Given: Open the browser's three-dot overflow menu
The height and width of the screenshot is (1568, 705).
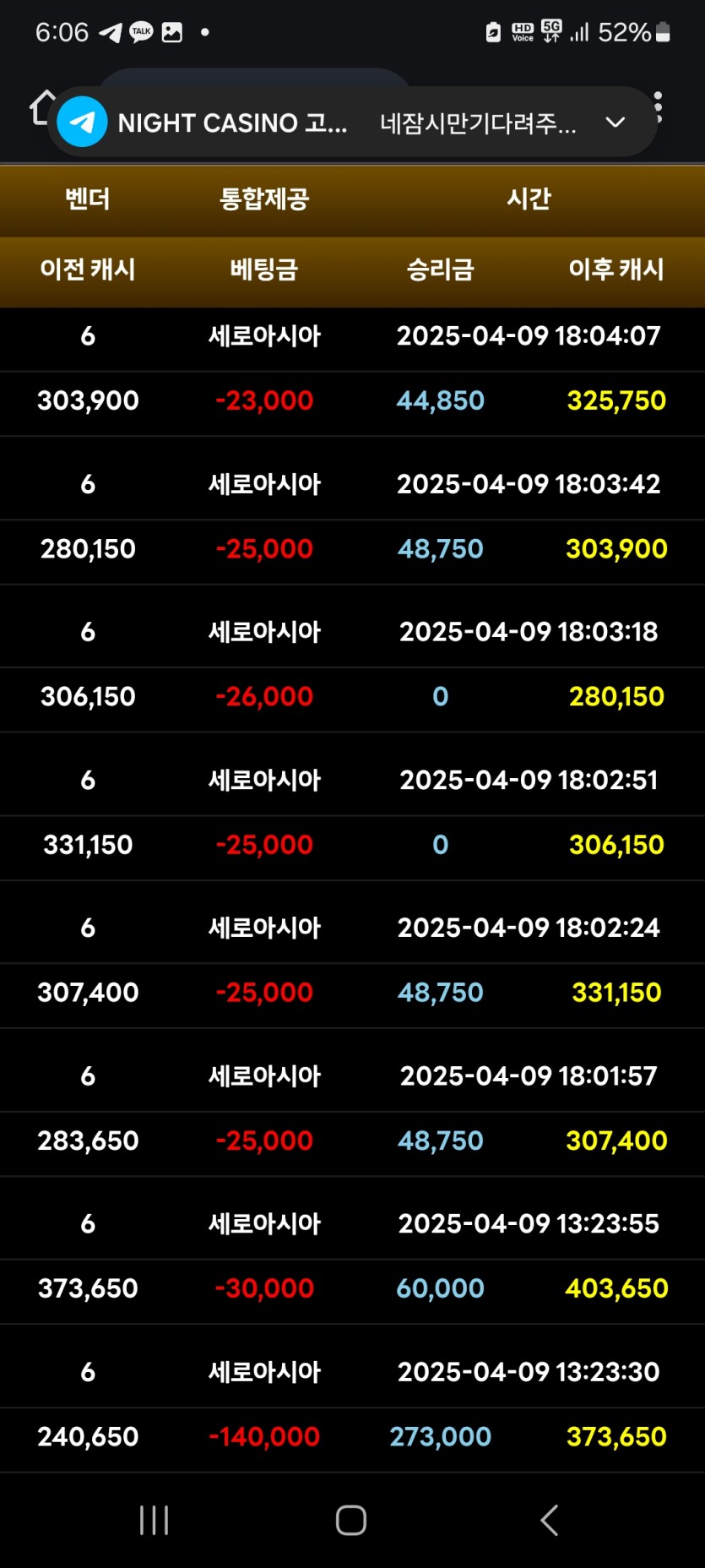Looking at the screenshot, I should (x=659, y=107).
